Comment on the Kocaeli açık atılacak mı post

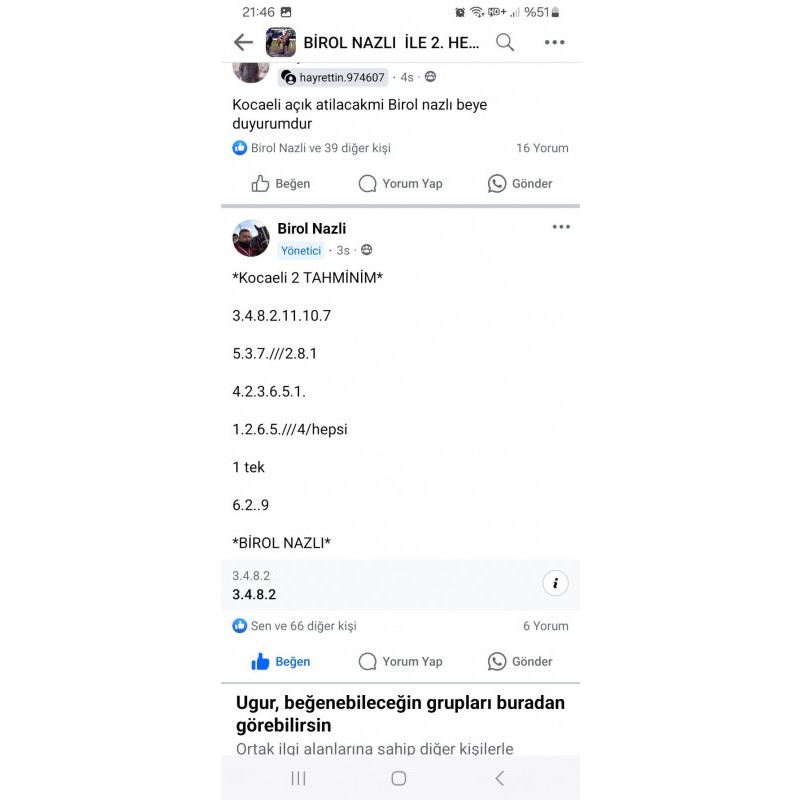[400, 184]
